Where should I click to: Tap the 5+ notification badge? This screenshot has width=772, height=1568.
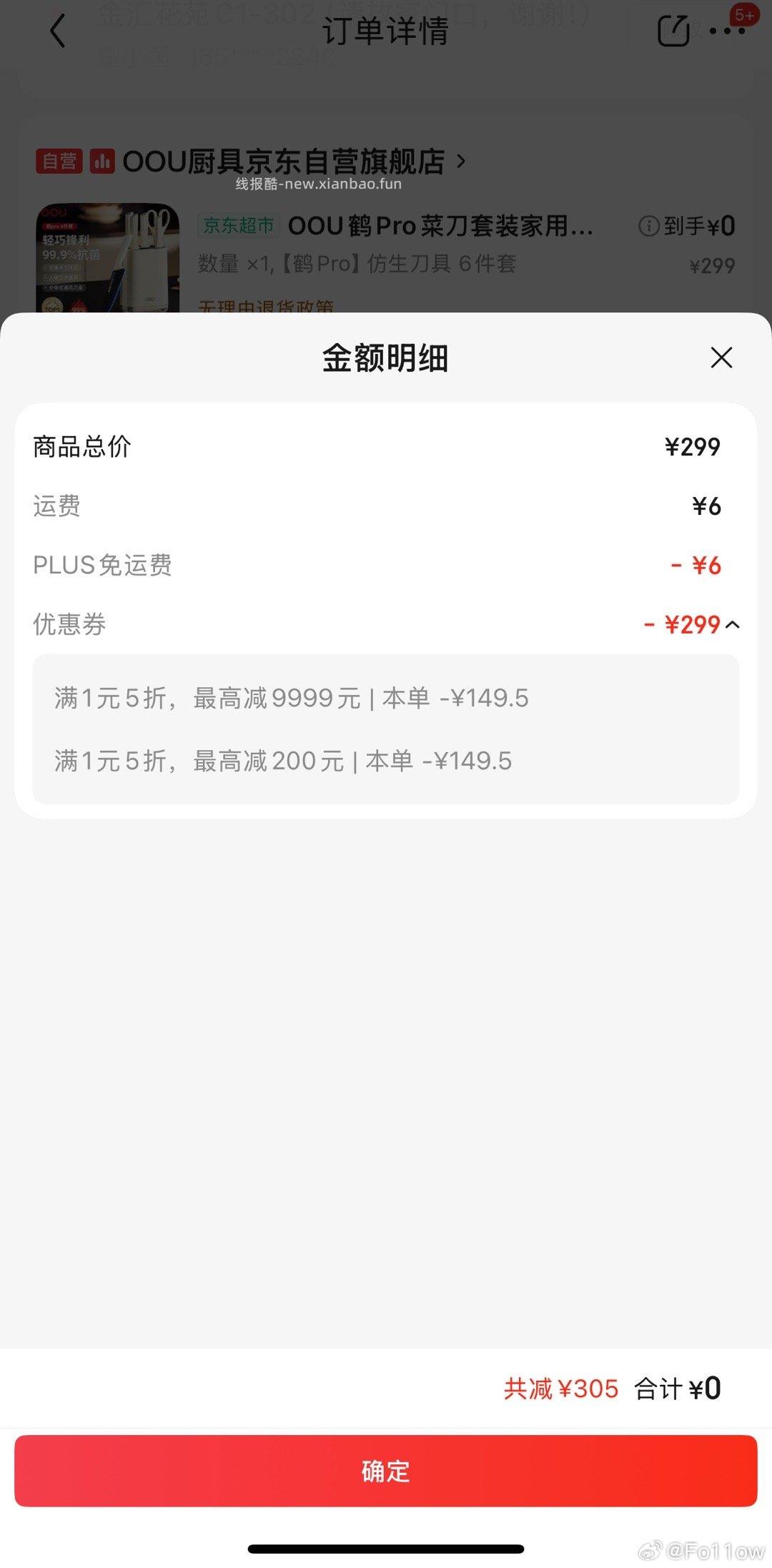pyautogui.click(x=743, y=14)
